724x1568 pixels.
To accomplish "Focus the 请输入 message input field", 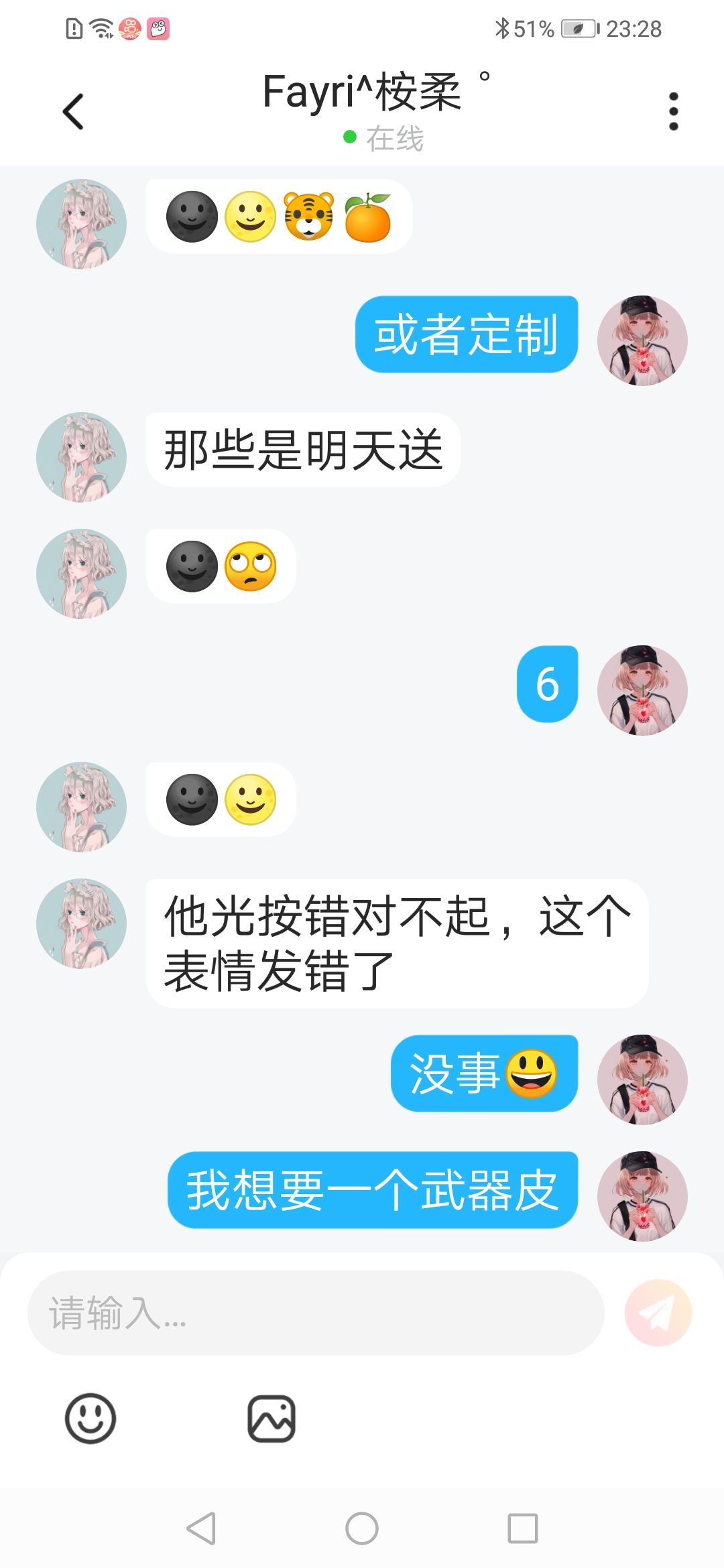I will click(x=316, y=1313).
